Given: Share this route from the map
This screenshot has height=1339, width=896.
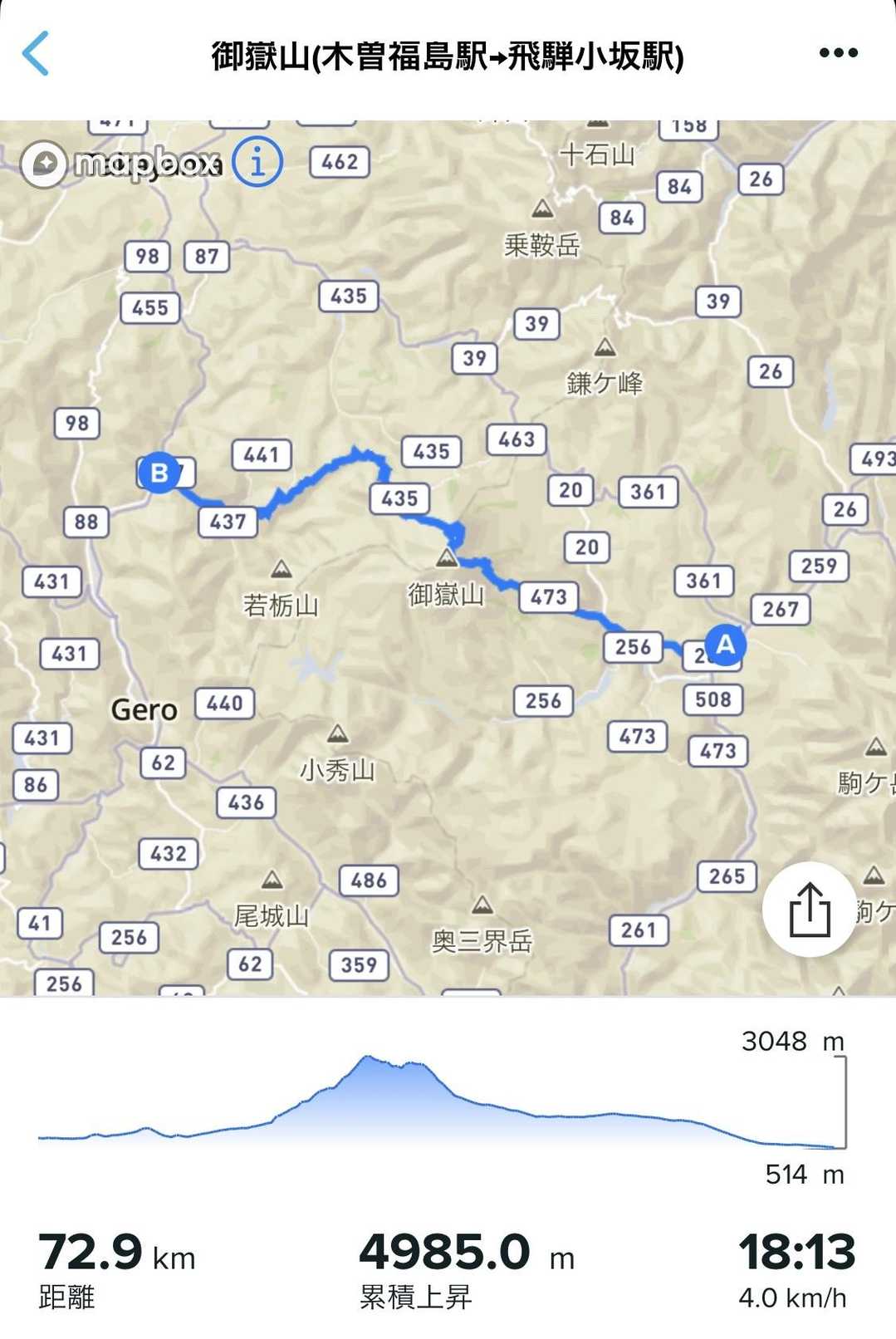Looking at the screenshot, I should [x=809, y=910].
